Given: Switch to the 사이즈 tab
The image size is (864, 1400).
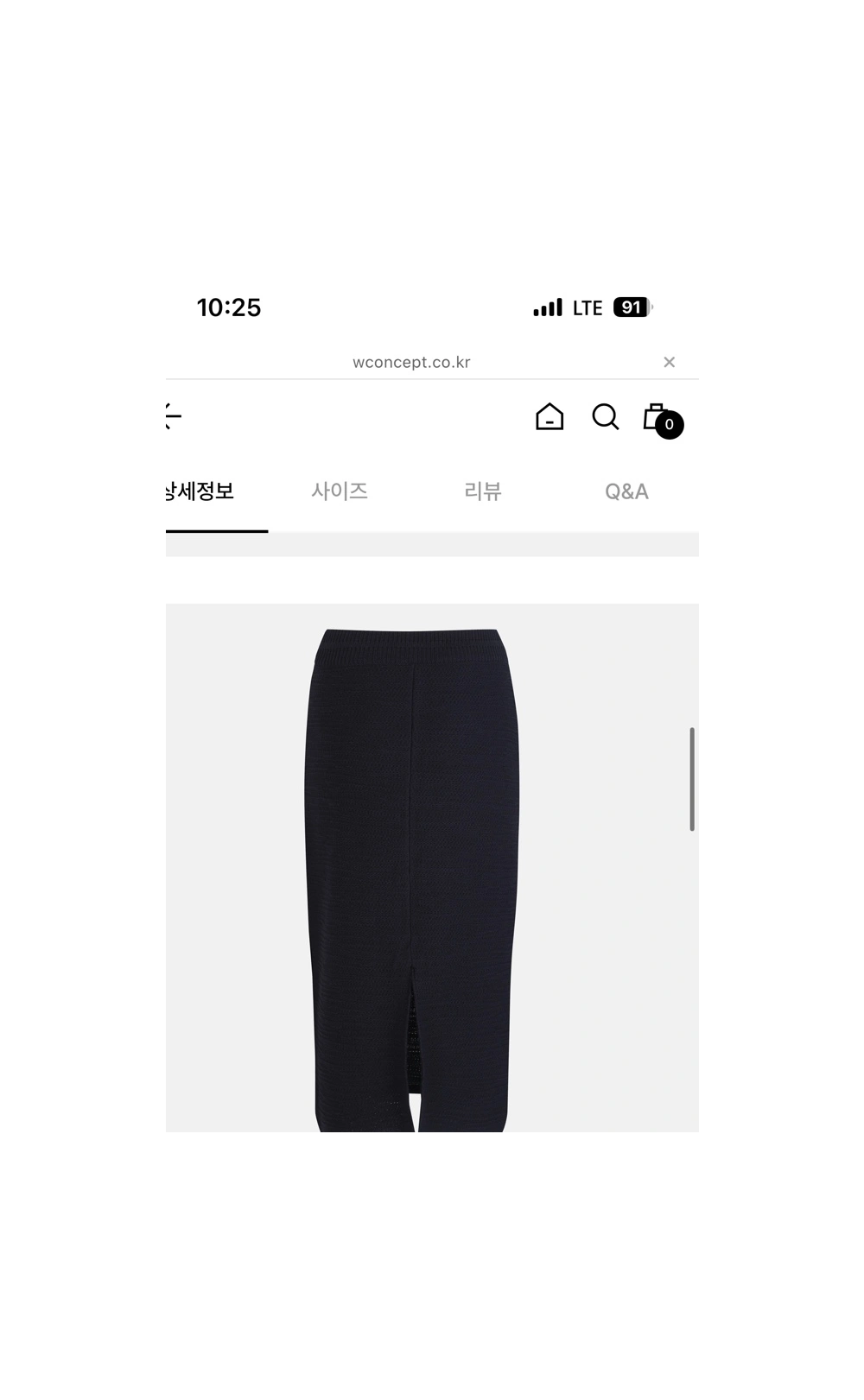Looking at the screenshot, I should pyautogui.click(x=340, y=491).
